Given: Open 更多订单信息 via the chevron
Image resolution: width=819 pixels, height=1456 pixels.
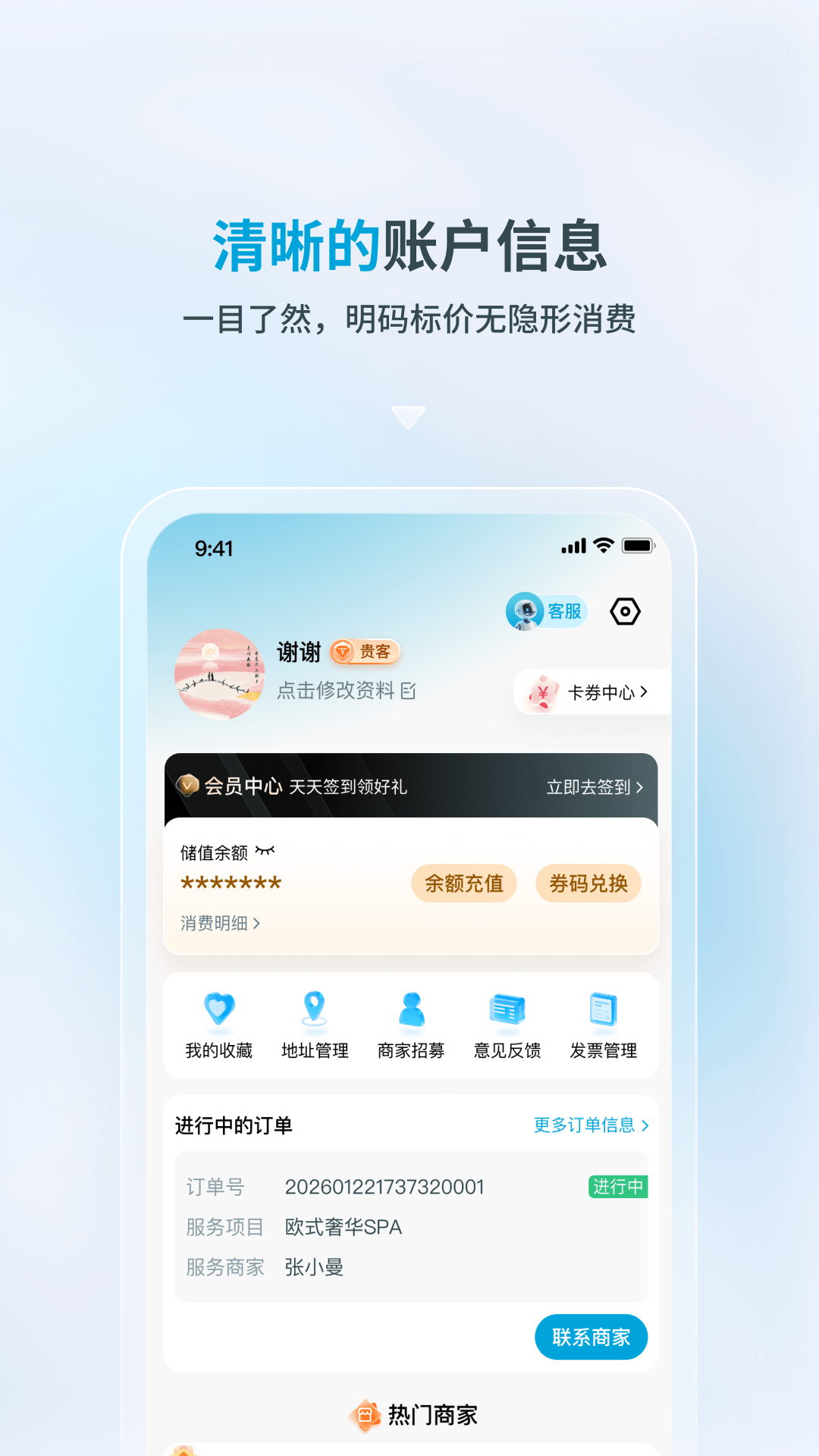Looking at the screenshot, I should coord(648,1125).
